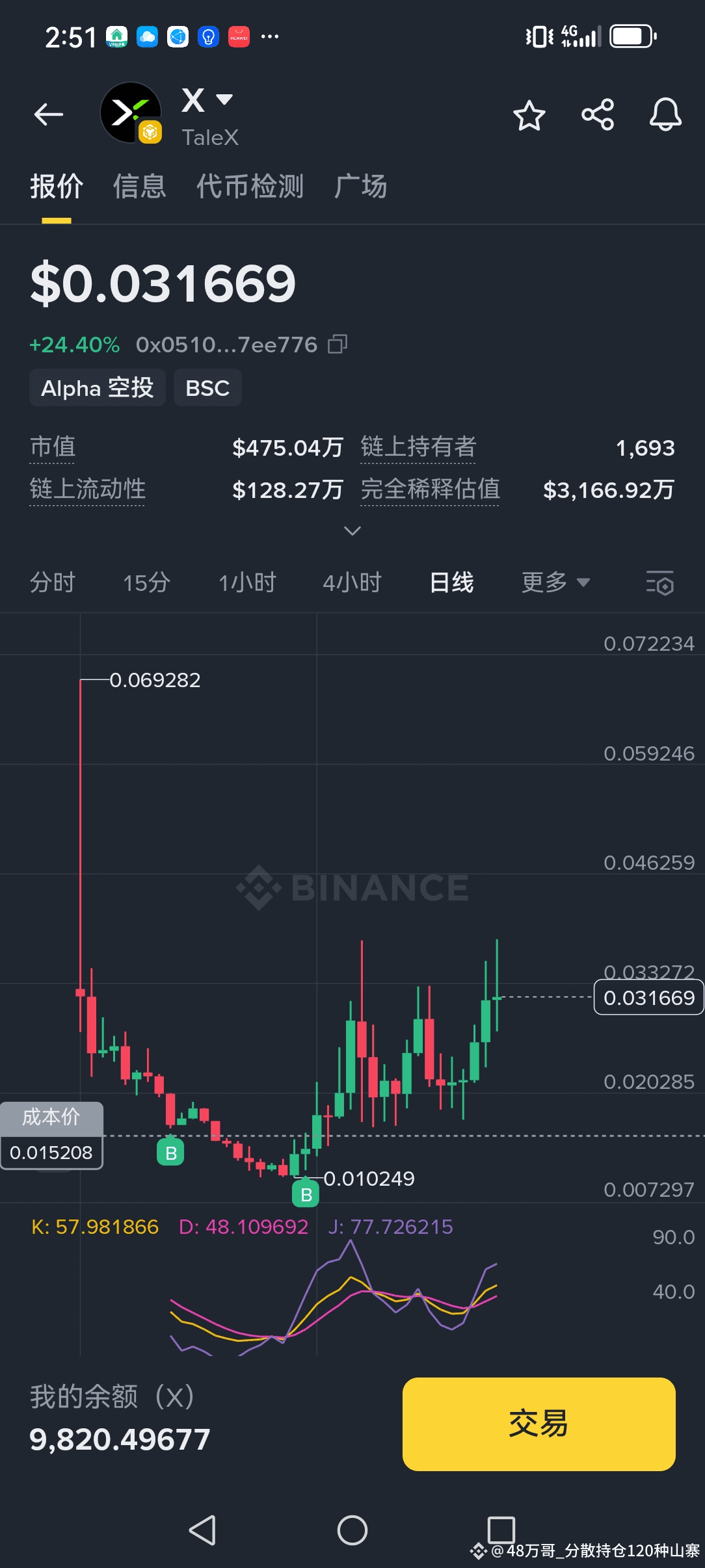Viewport: 705px width, 1568px height.
Task: Tap the yellow 交易 button
Action: click(x=539, y=1424)
